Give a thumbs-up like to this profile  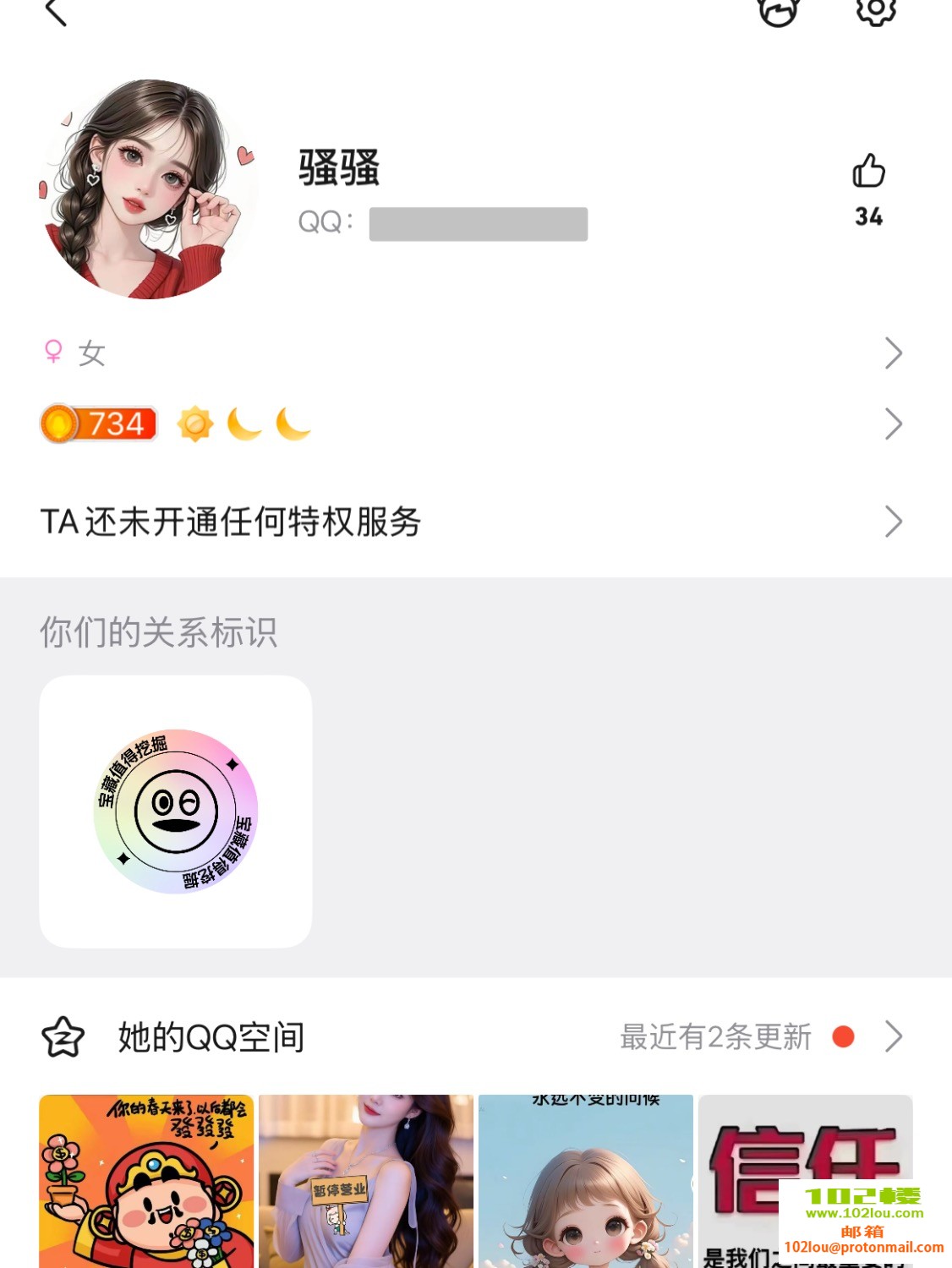868,172
